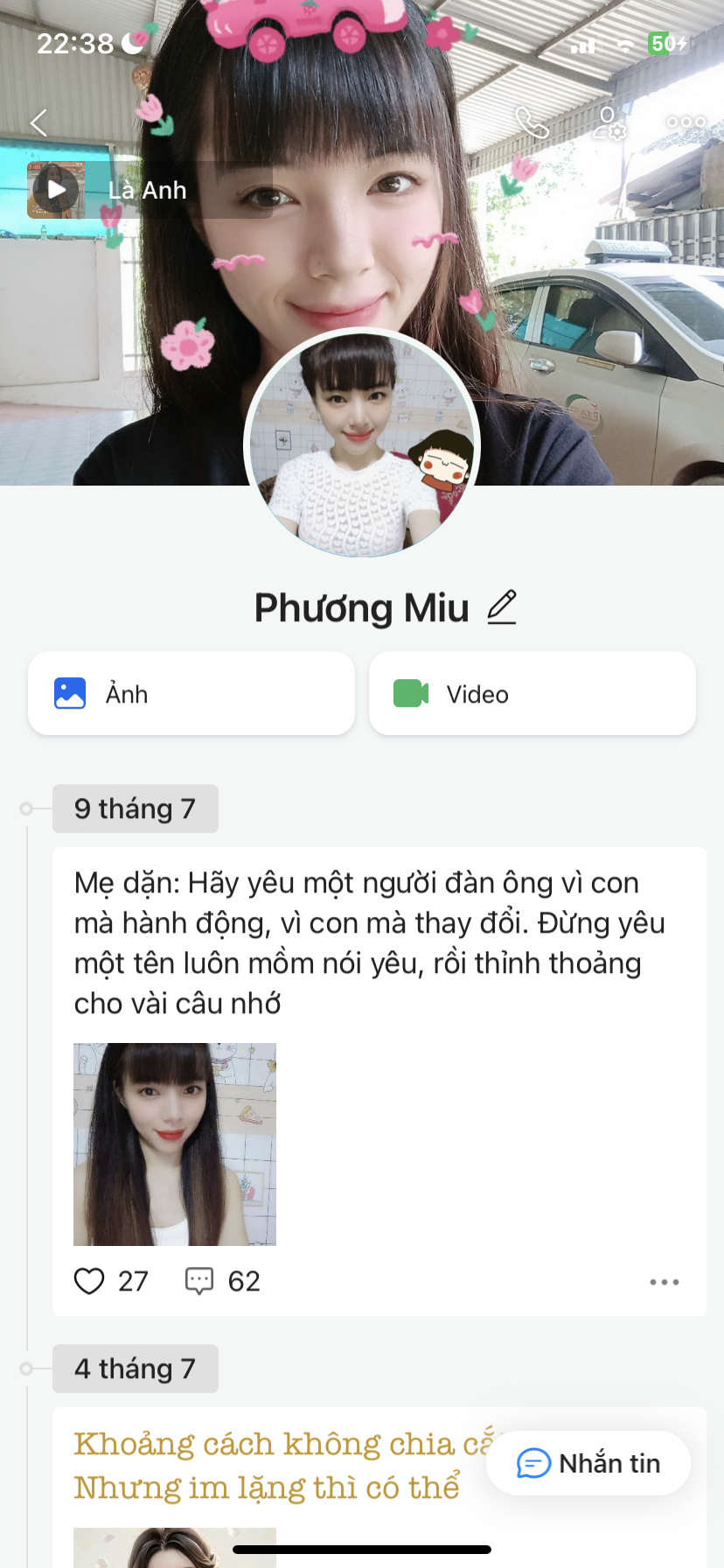The height and width of the screenshot is (1568, 724).
Task: Edit the nickname Phương Miu
Action: (x=502, y=607)
